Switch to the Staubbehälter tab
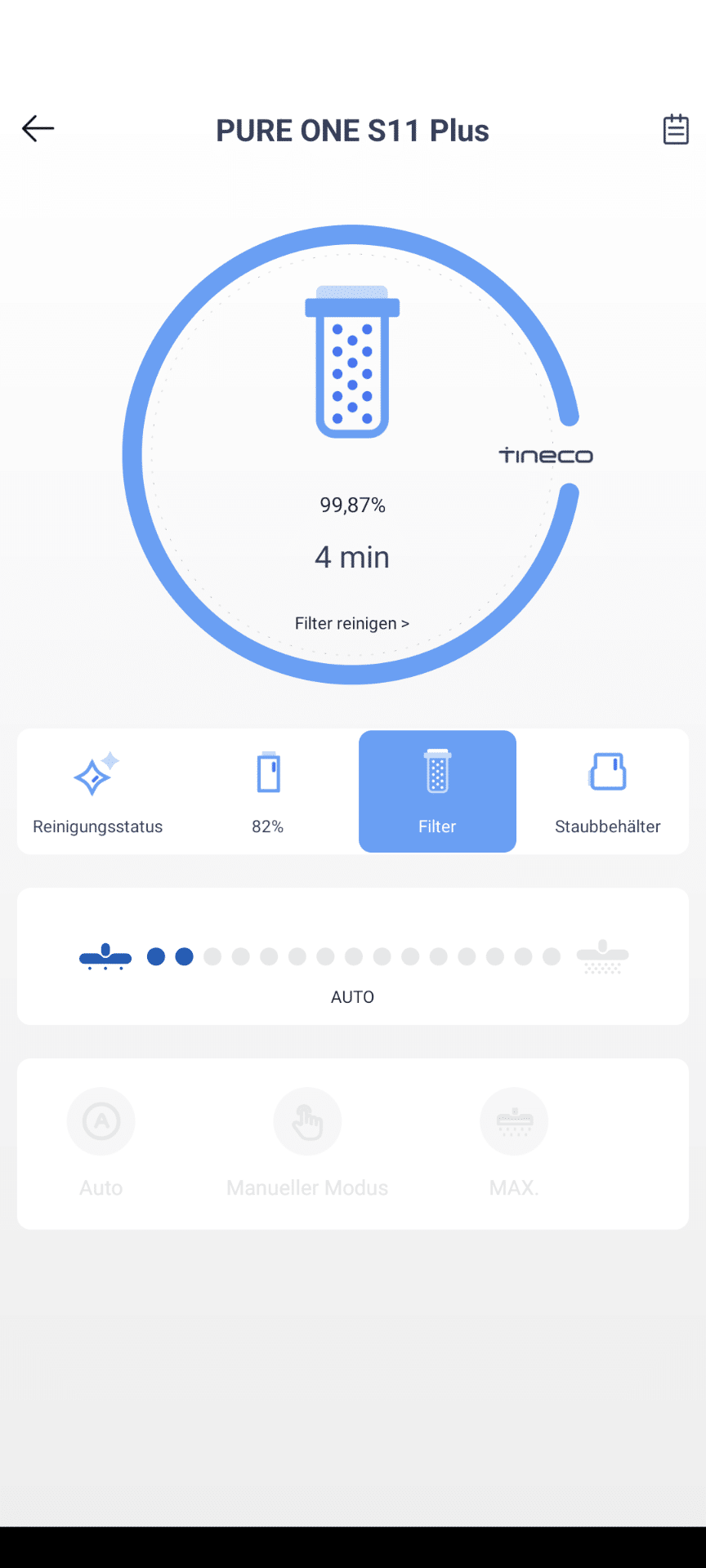This screenshot has width=706, height=1568. coord(607,791)
